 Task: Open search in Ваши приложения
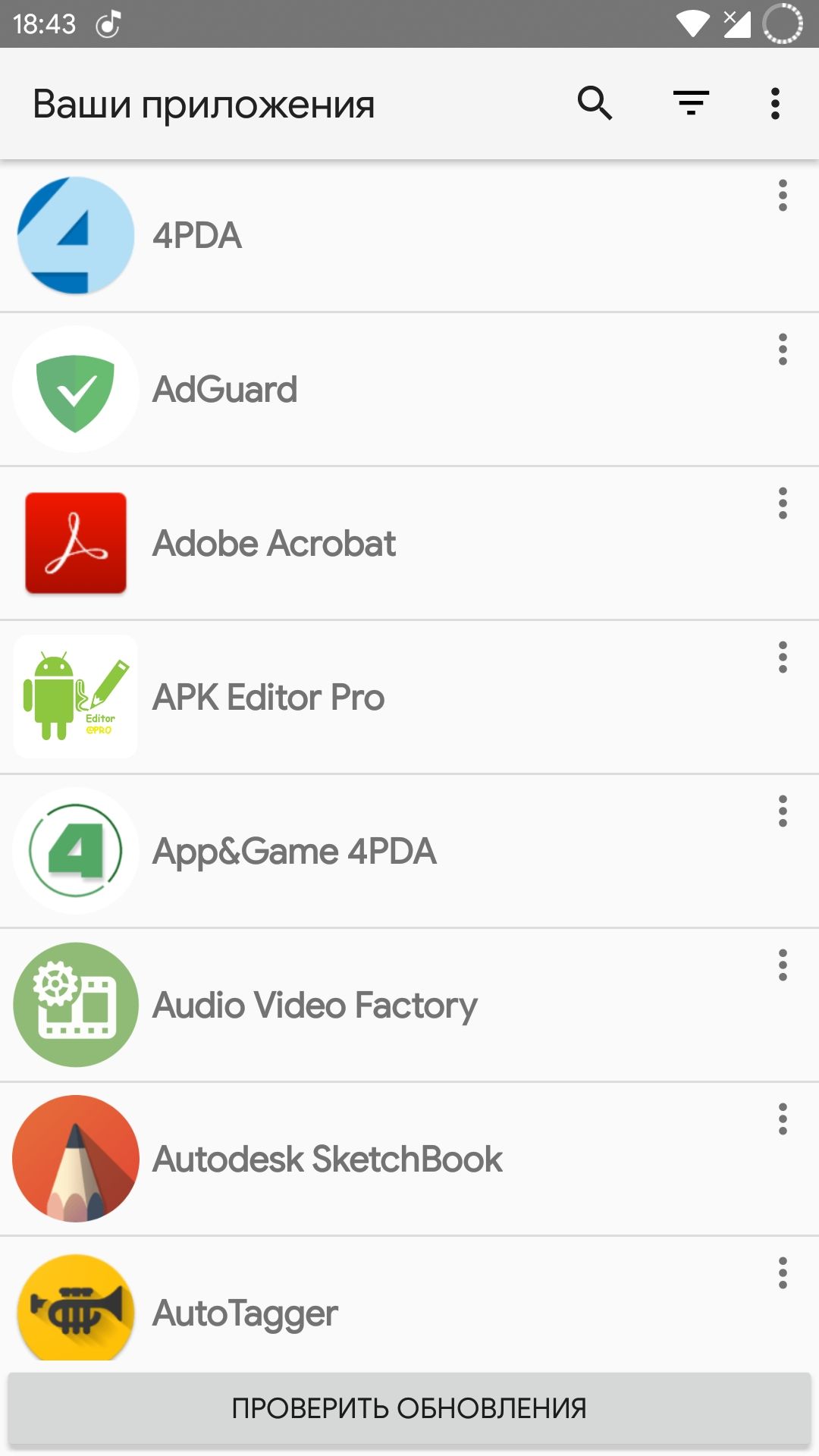point(595,103)
